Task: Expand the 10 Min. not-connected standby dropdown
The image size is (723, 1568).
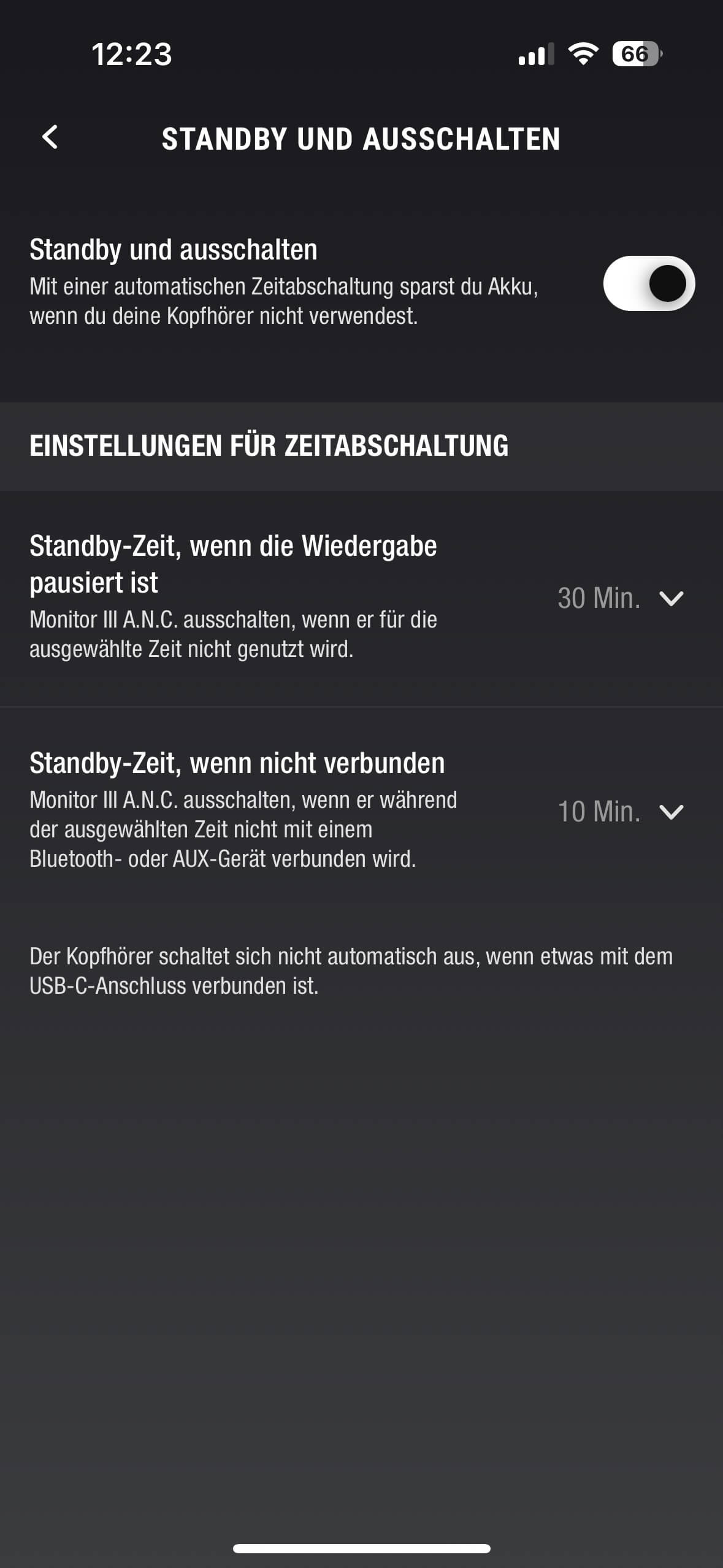Action: click(x=620, y=812)
